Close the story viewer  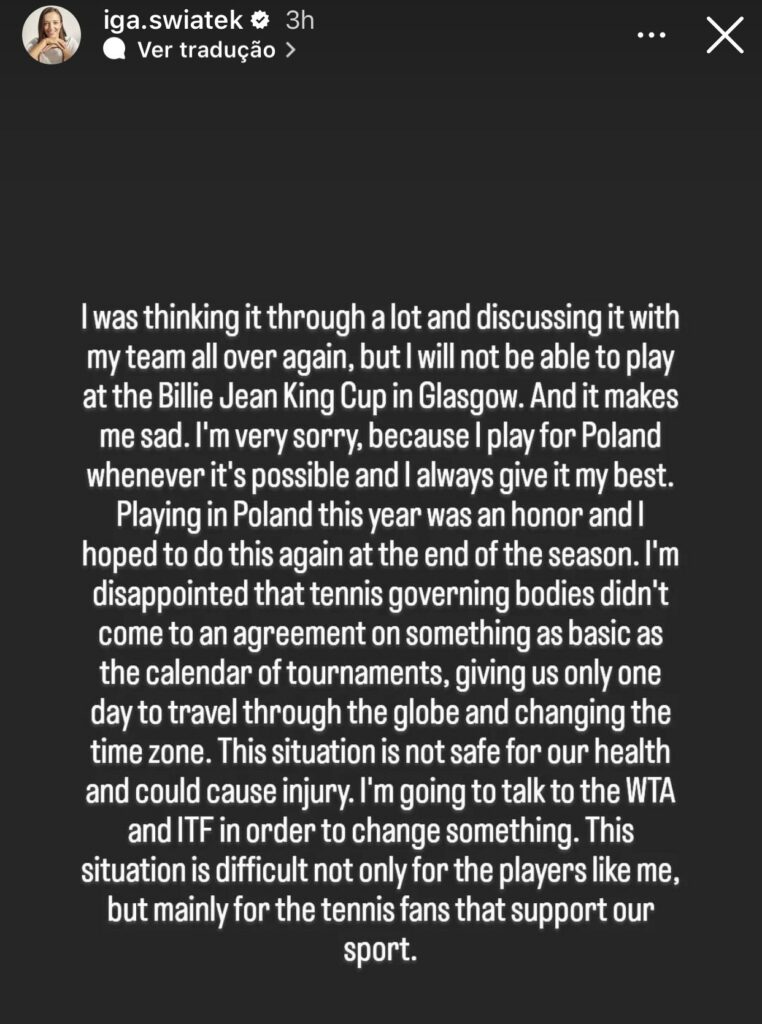[724, 35]
